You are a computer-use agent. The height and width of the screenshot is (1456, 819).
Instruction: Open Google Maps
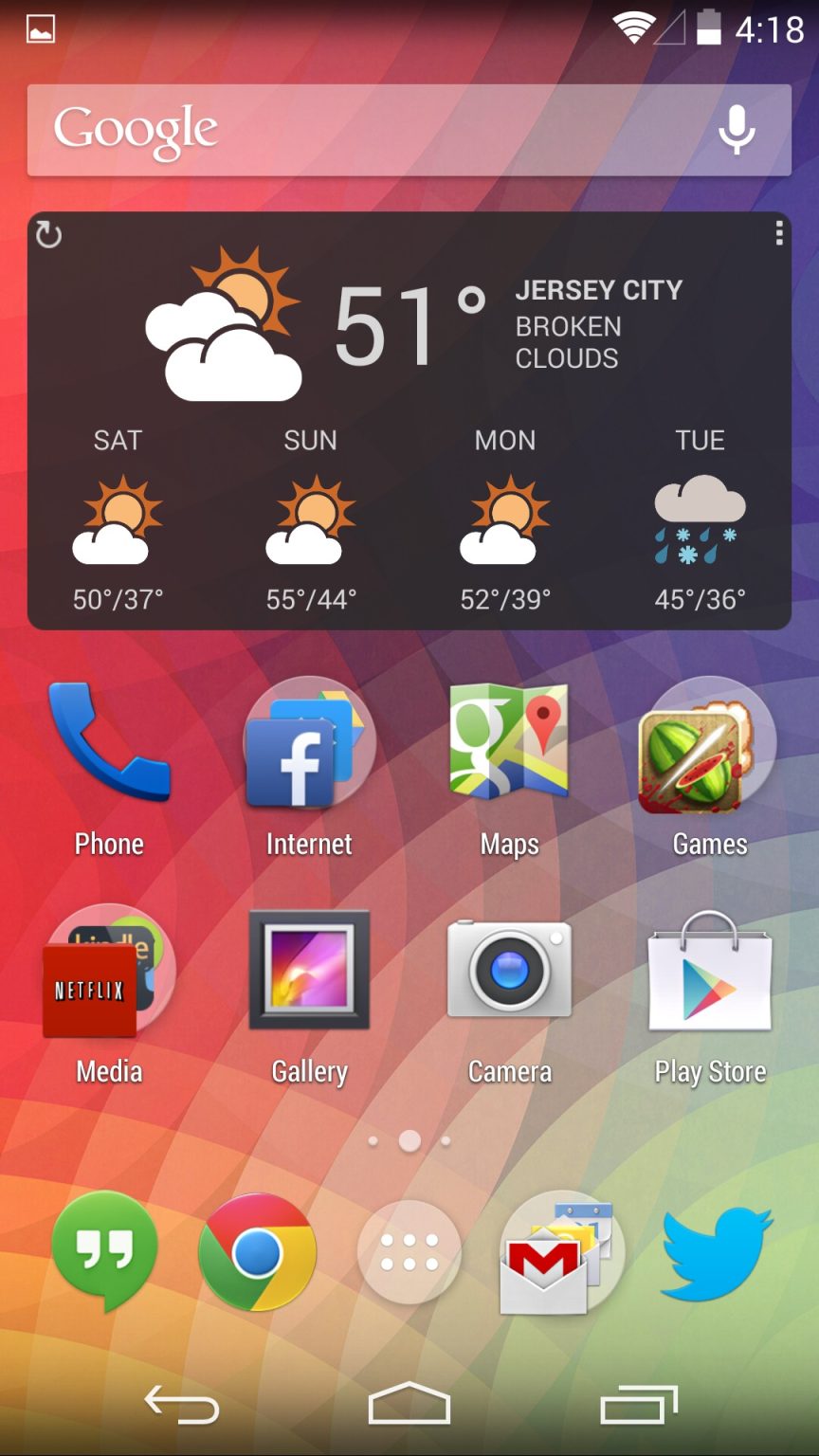(x=509, y=744)
